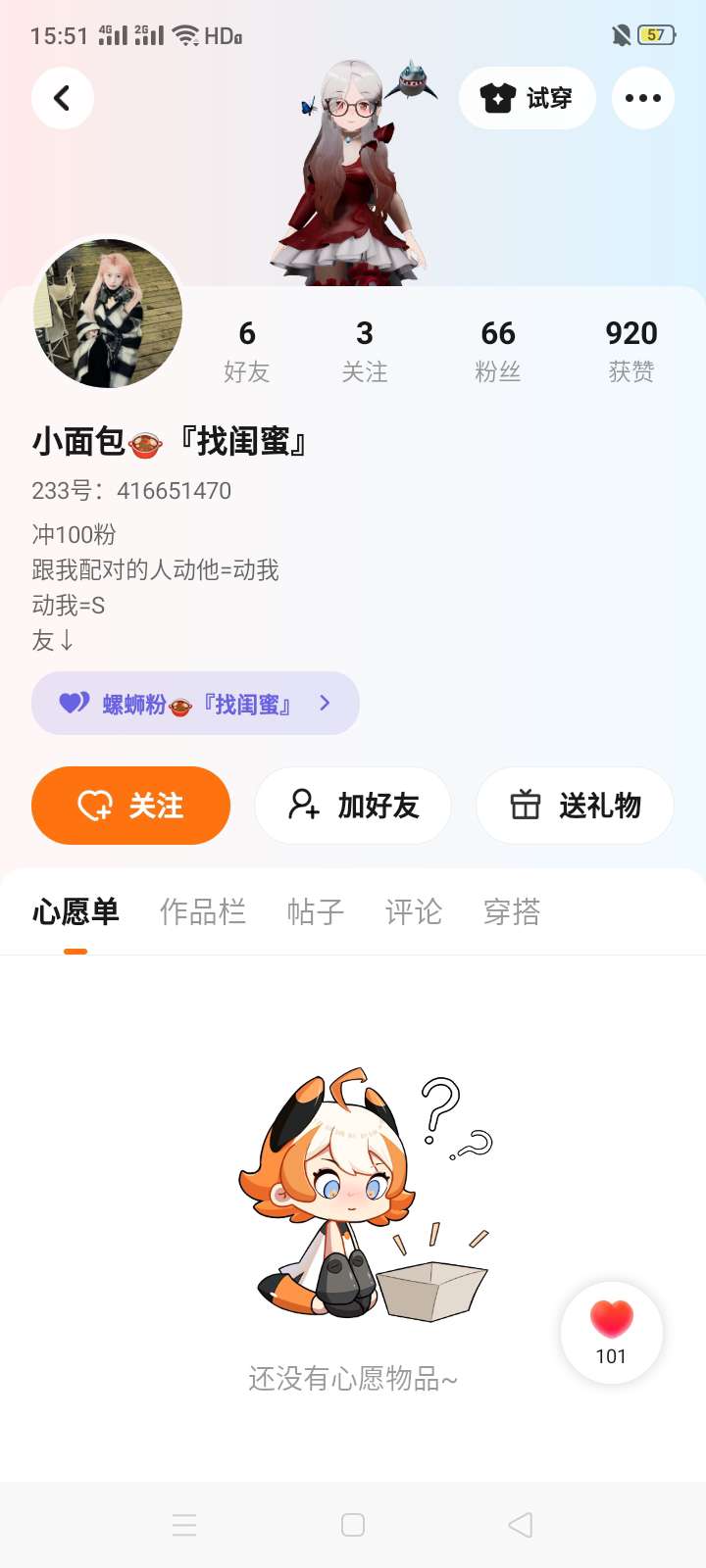Open recent apps from the navigation bar
Image resolution: width=706 pixels, height=1568 pixels.
(x=184, y=1525)
